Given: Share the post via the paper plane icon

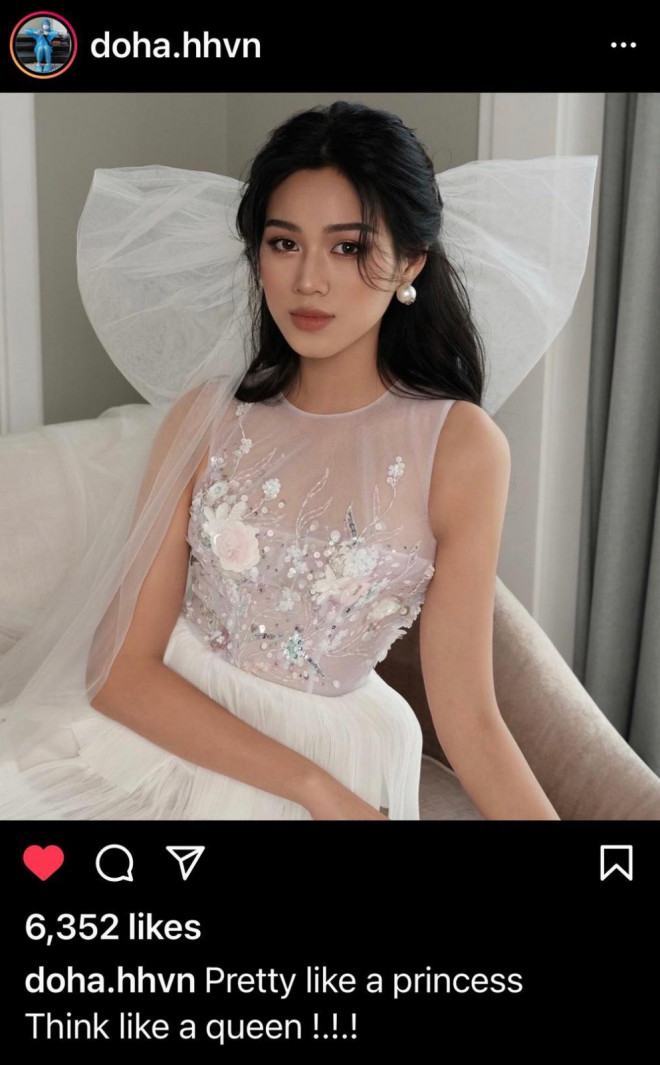Looking at the screenshot, I should click(185, 862).
